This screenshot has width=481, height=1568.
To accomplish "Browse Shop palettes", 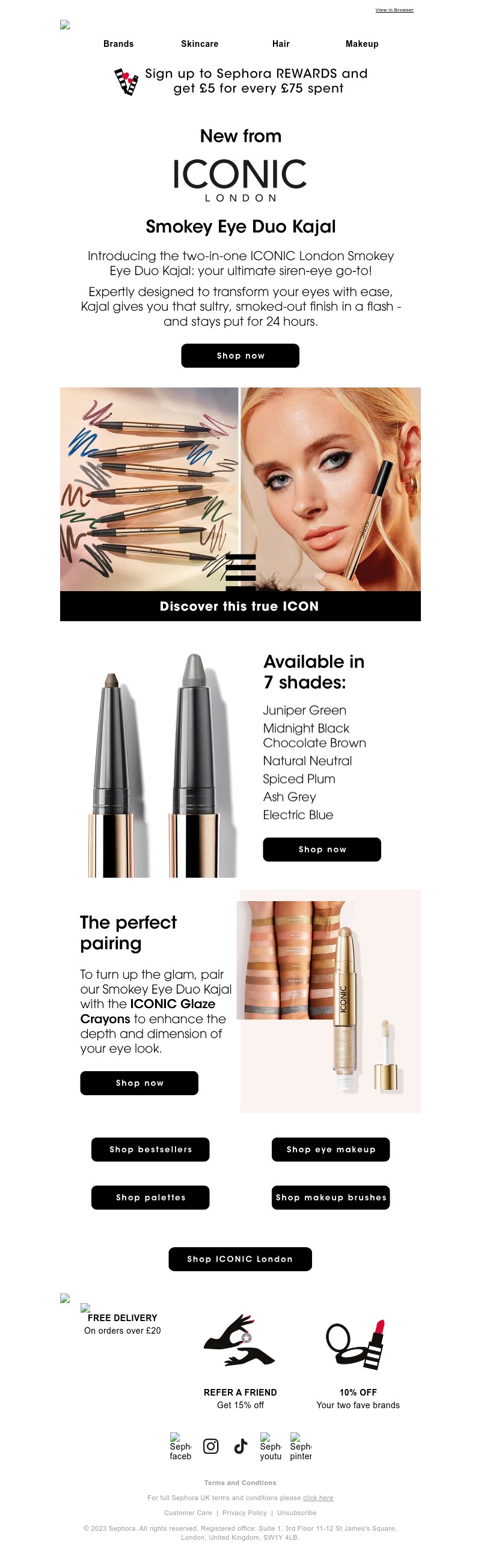I will click(150, 1197).
